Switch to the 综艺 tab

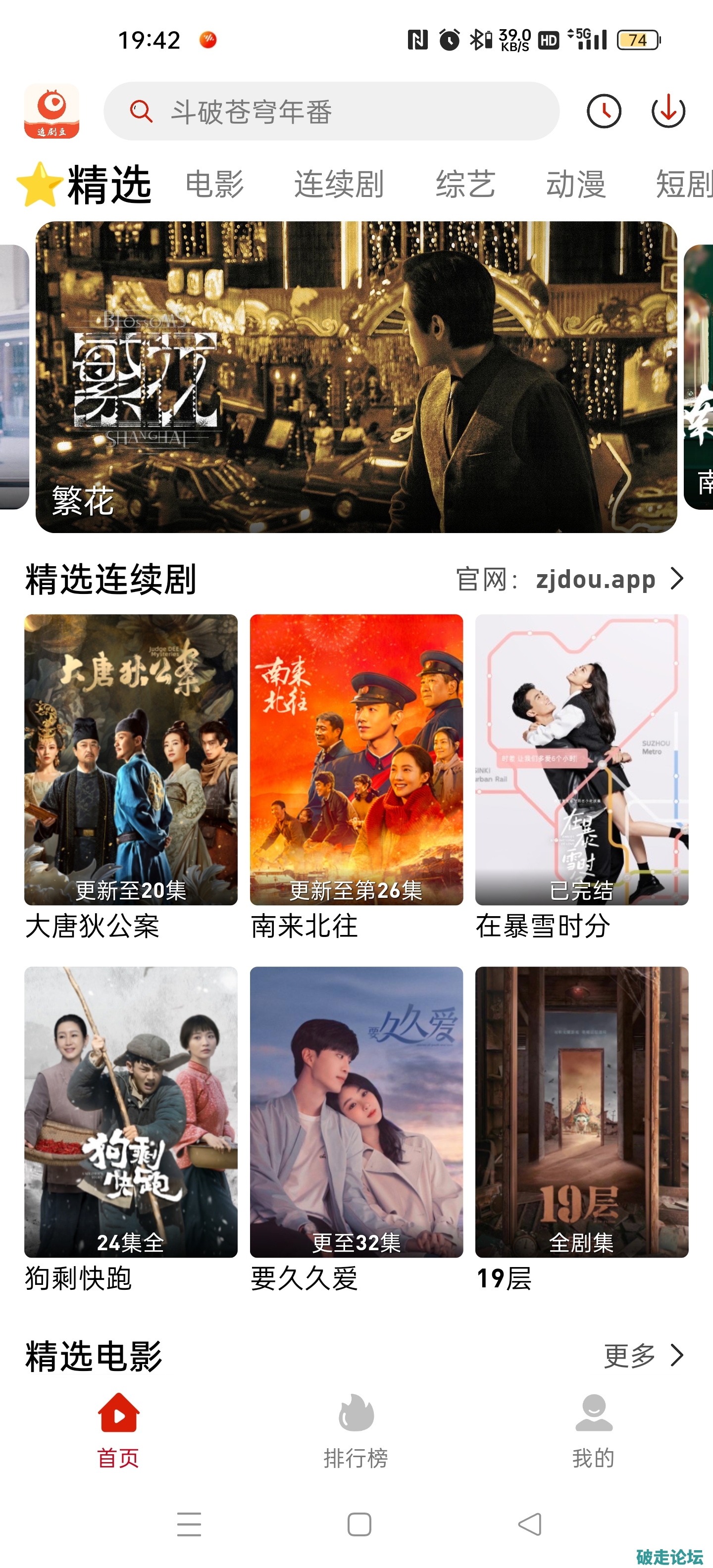coord(465,185)
